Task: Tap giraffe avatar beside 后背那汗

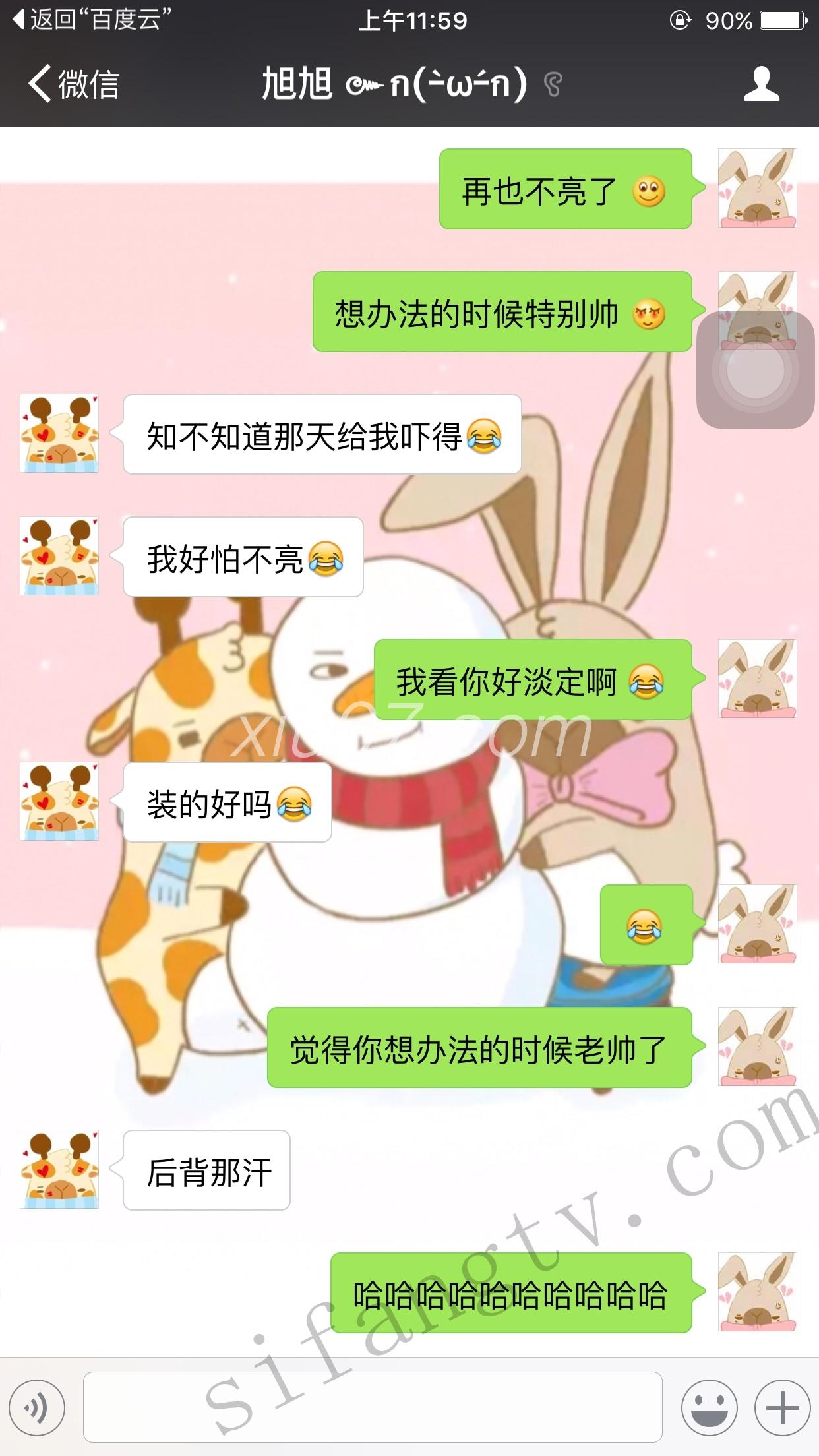Action: click(x=59, y=1169)
